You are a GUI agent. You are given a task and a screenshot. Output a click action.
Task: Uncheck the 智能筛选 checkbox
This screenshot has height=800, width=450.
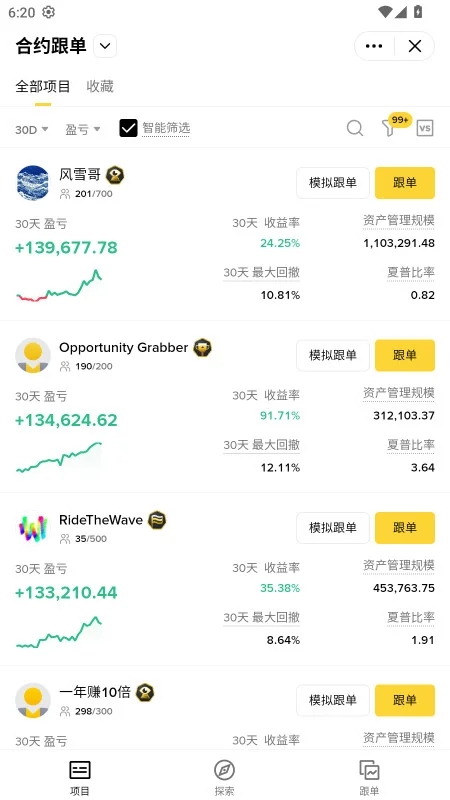point(128,128)
